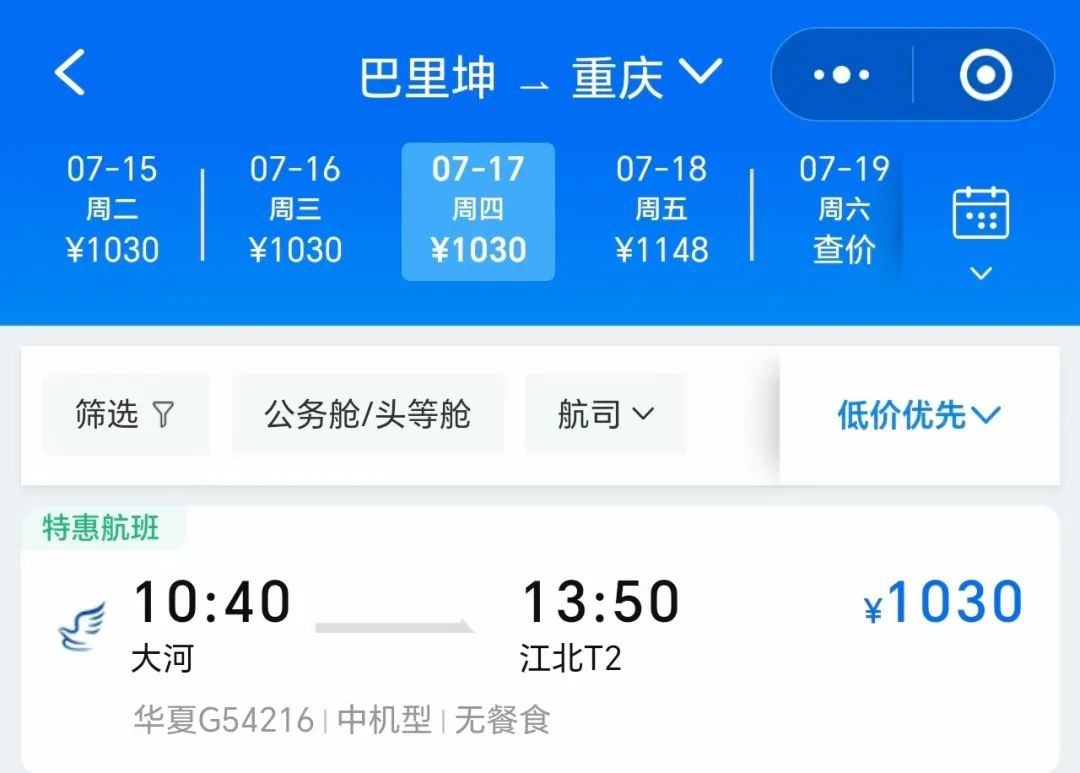
Task: Open the 巴里坤→重庆 route dropdown
Action: click(540, 76)
